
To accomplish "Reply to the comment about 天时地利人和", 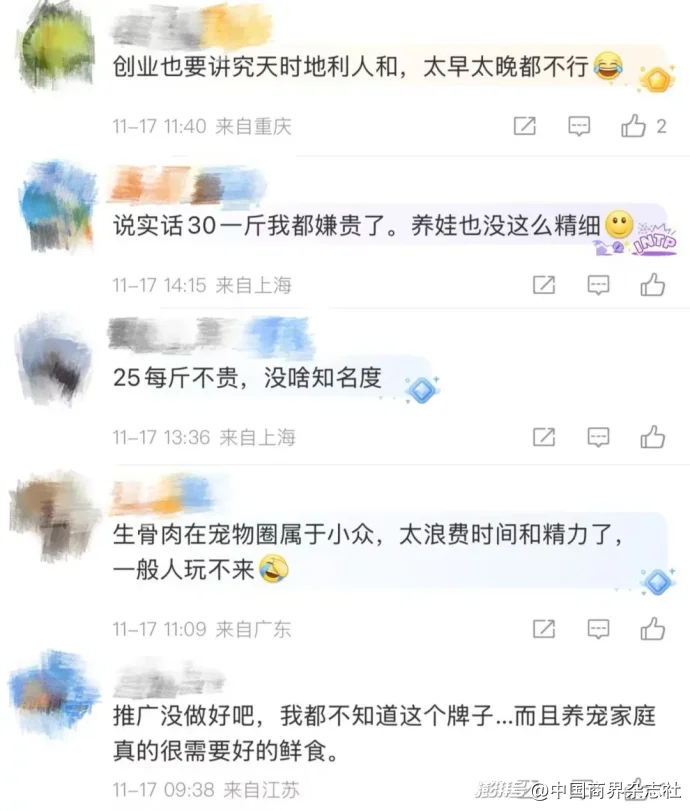I will [579, 126].
